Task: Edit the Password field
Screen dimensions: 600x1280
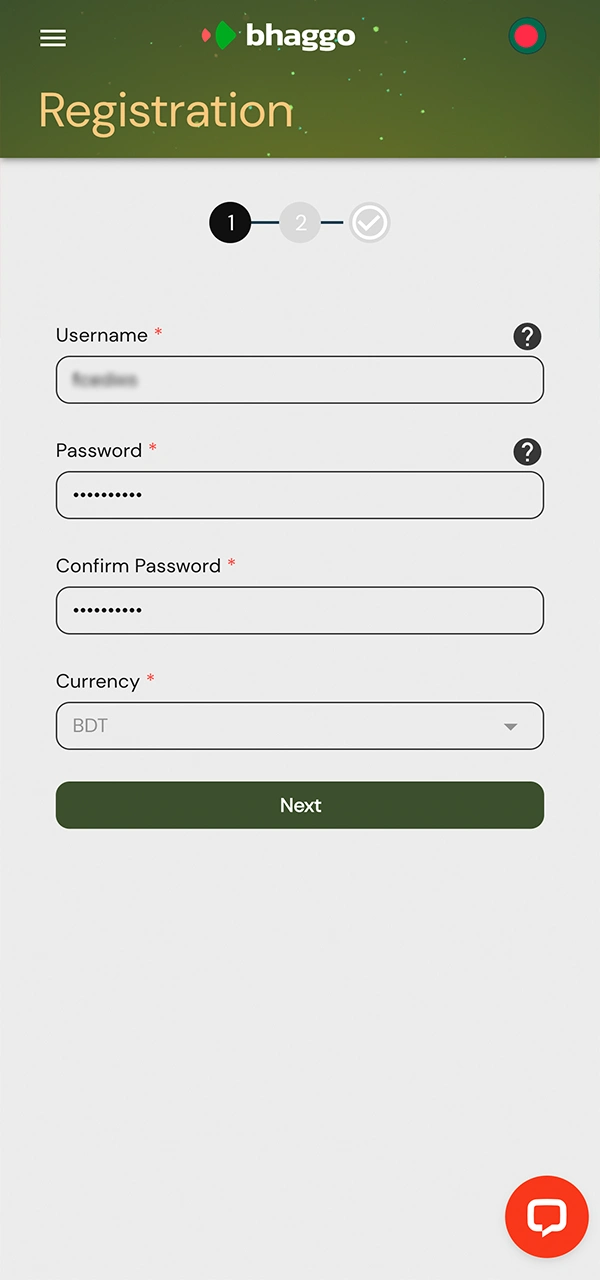Action: tap(300, 495)
